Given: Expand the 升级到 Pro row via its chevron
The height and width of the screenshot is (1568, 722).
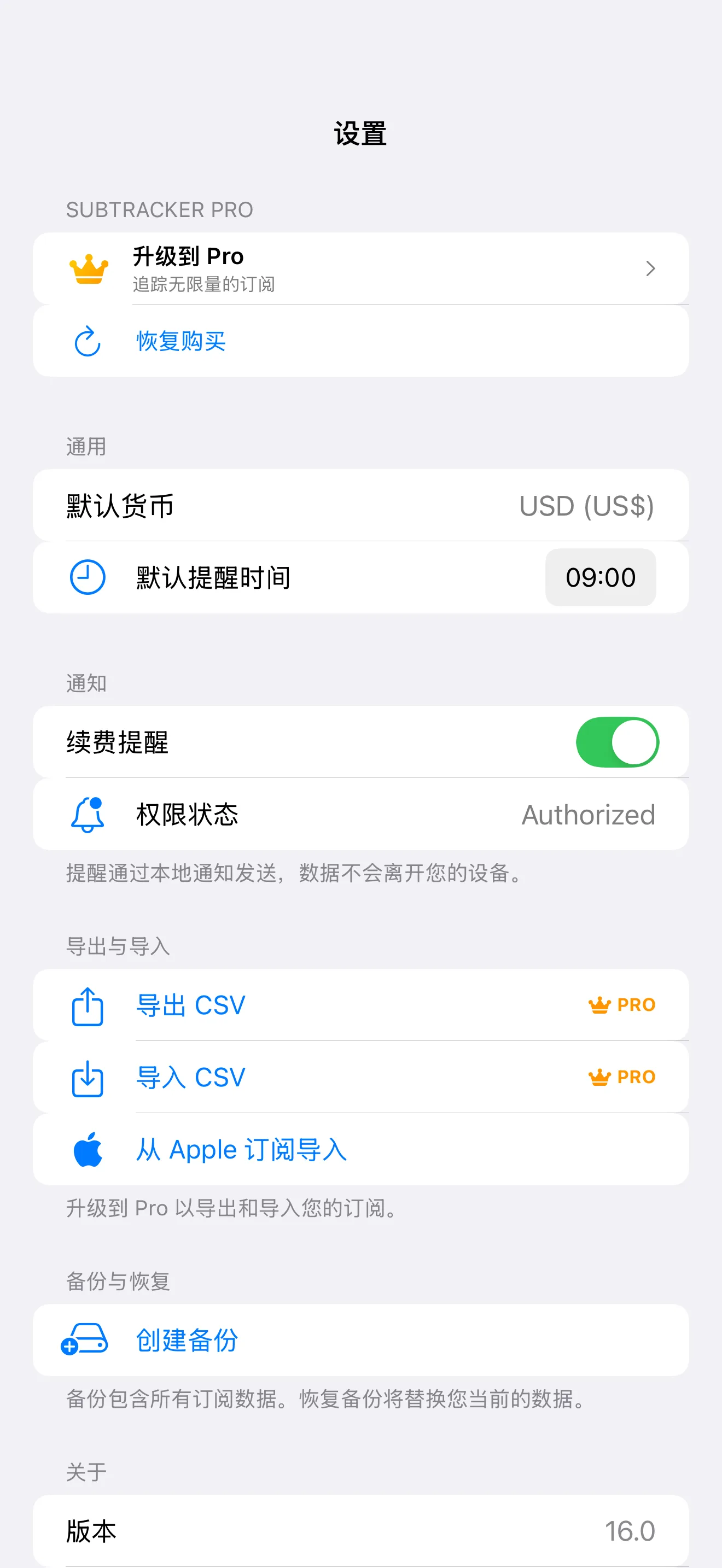Looking at the screenshot, I should [651, 268].
